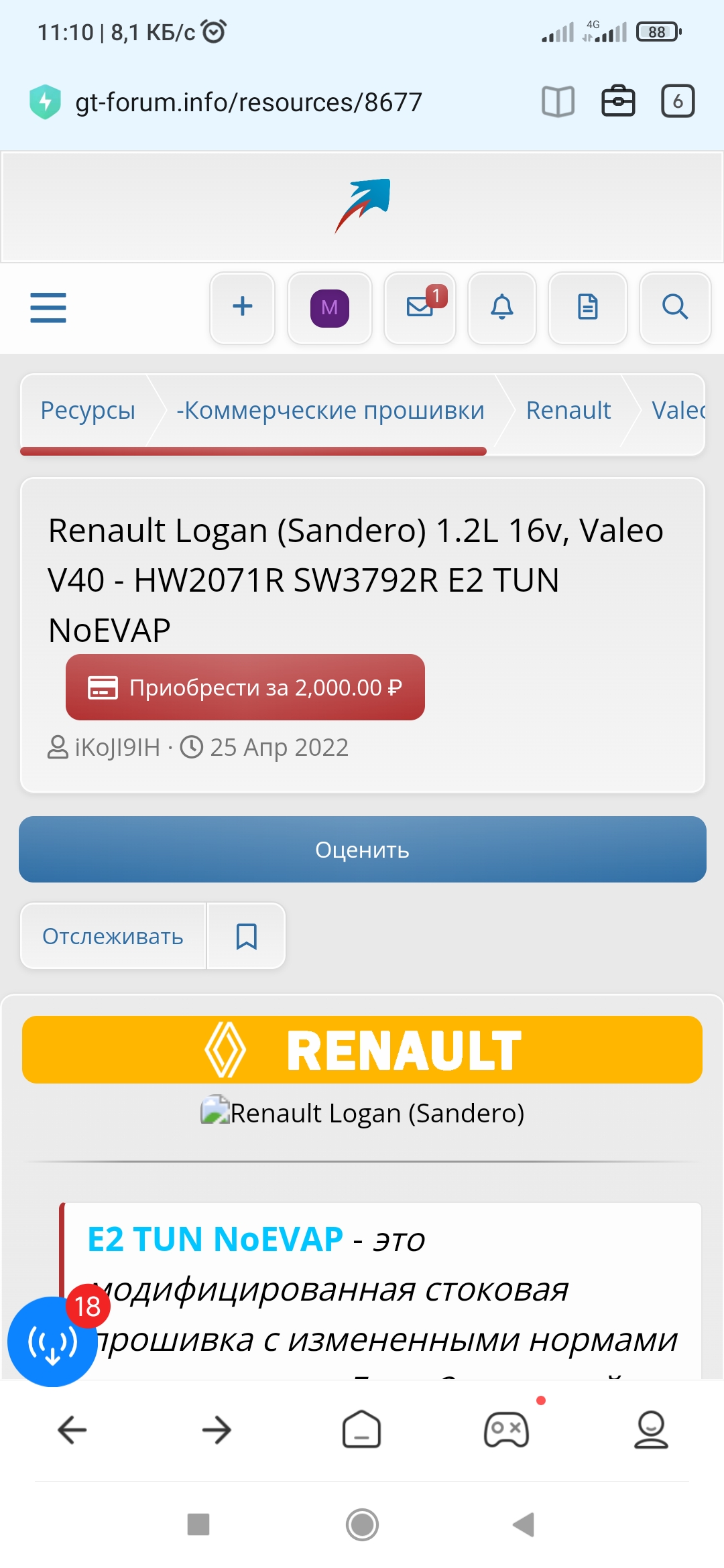Open the Renault breadcrumb category
The width and height of the screenshot is (724, 1568).
coord(568,410)
